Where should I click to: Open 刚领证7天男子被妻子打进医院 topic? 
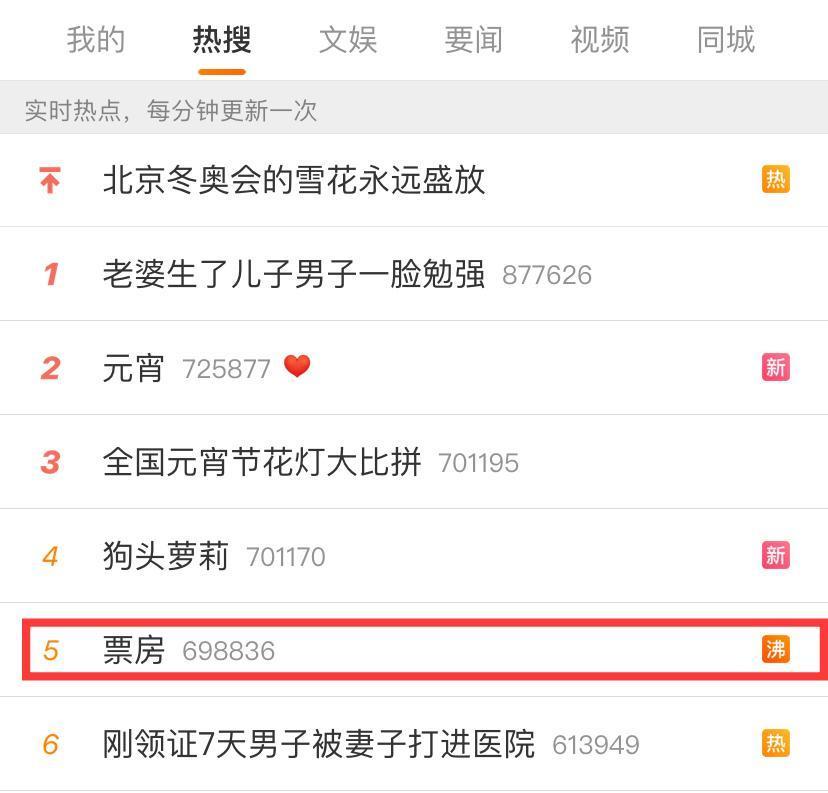[x=318, y=744]
